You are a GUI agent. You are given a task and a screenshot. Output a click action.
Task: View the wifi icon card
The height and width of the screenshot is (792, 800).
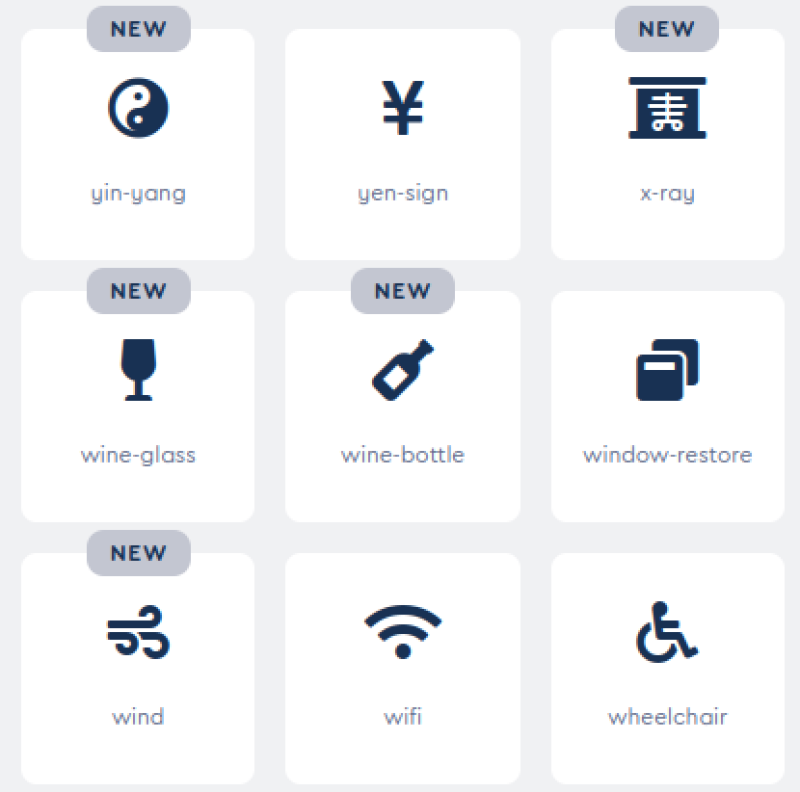(402, 669)
